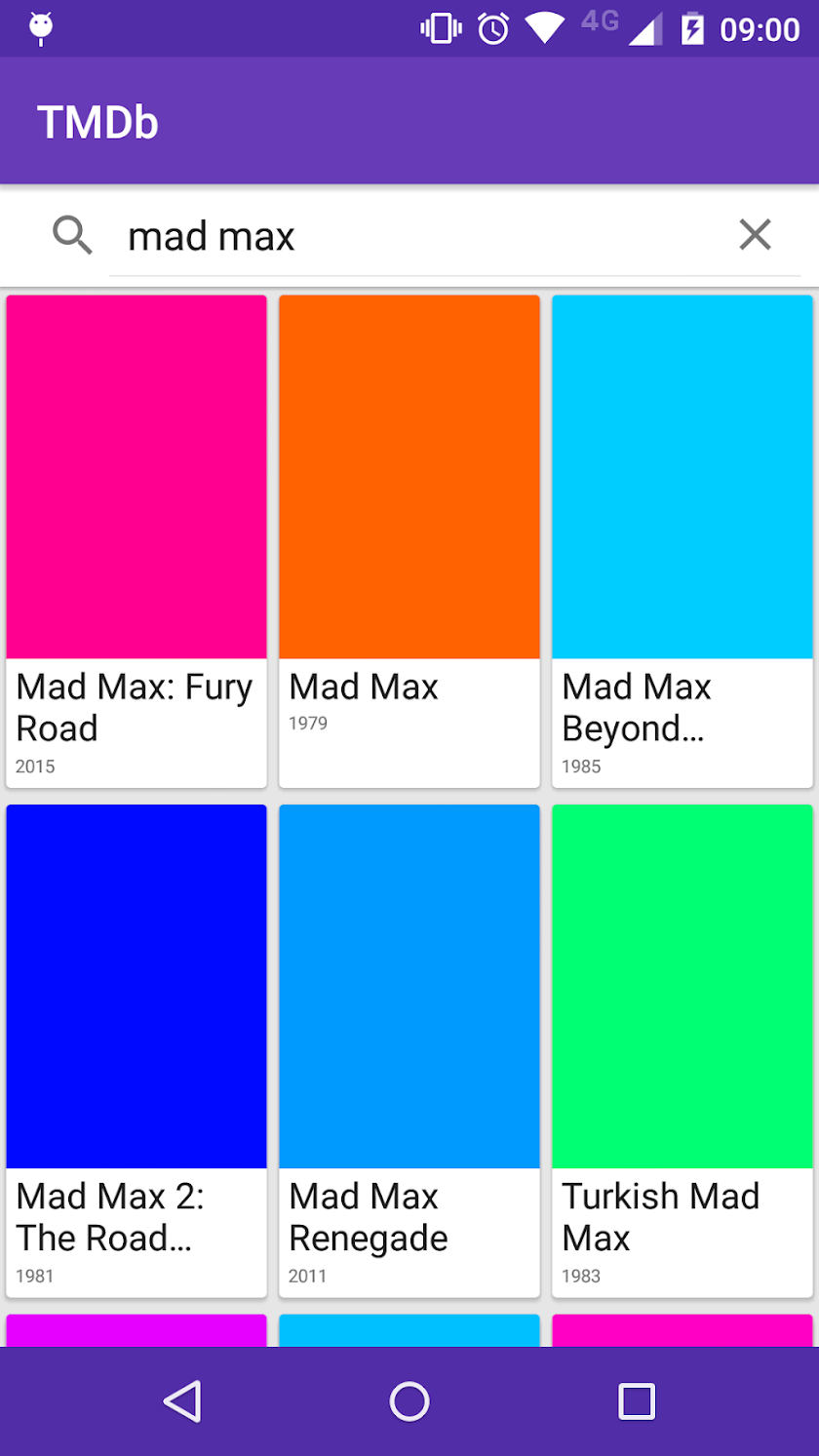Tap the search field containing mad max
This screenshot has width=819, height=1456.
click(x=419, y=237)
